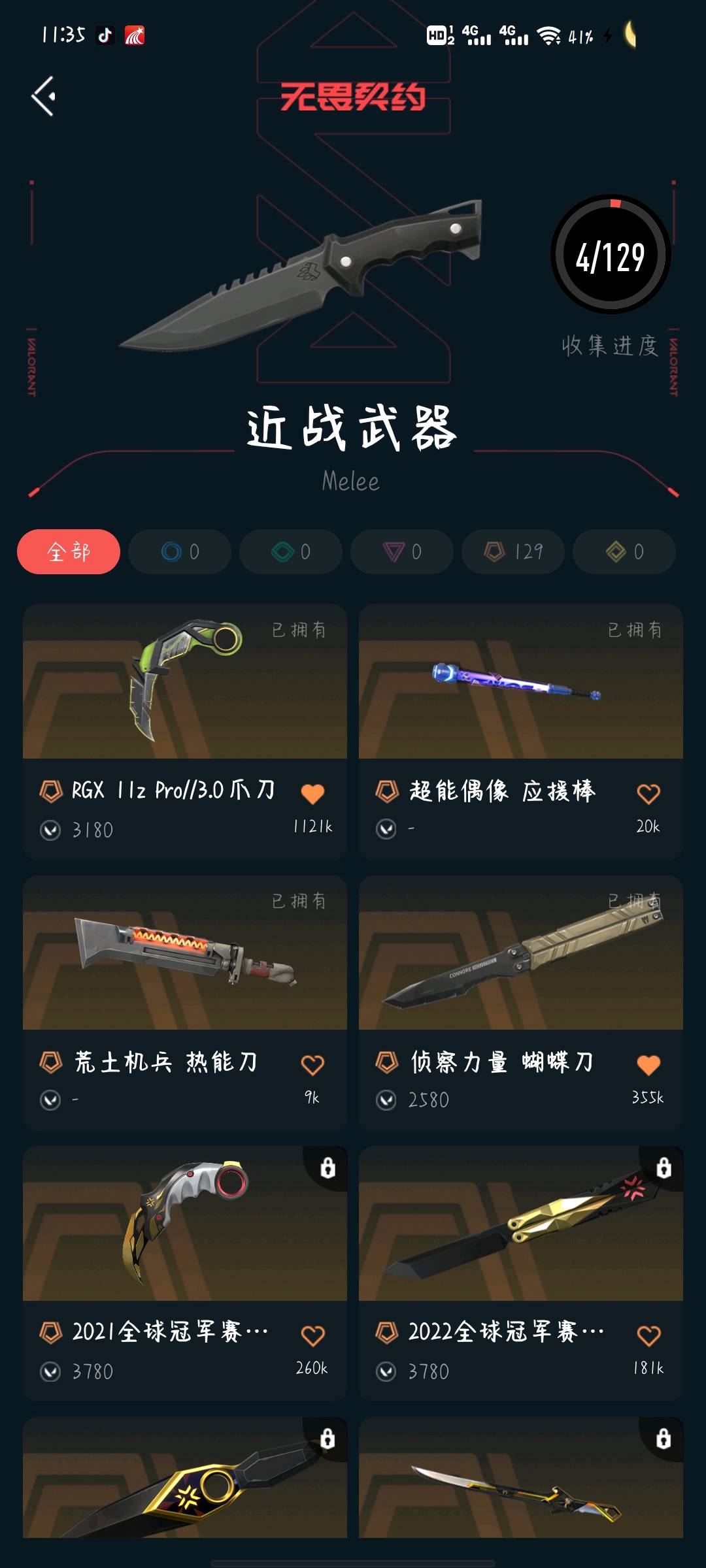This screenshot has width=706, height=1568.
Task: Go back using the top-left arrow
Action: click(44, 97)
